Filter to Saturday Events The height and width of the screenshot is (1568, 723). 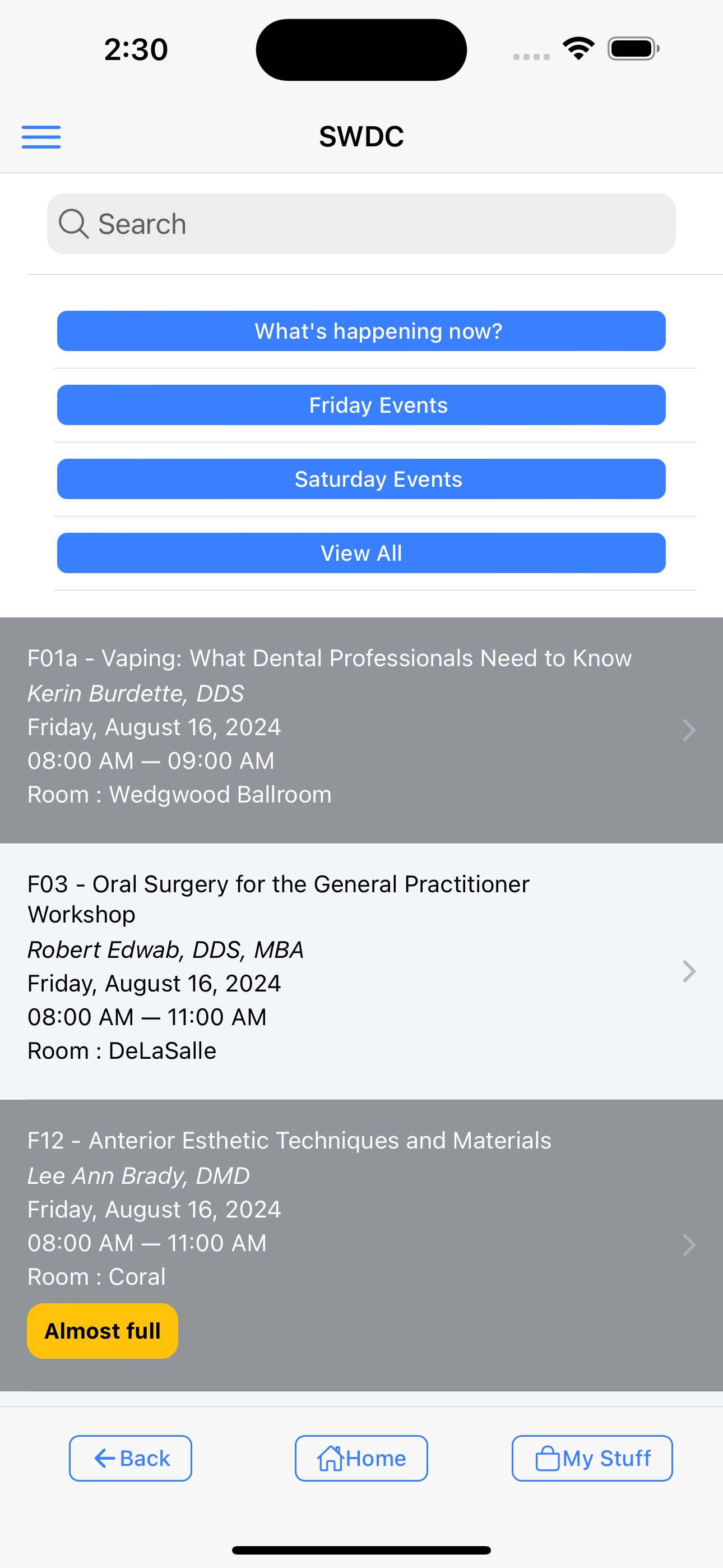point(361,479)
